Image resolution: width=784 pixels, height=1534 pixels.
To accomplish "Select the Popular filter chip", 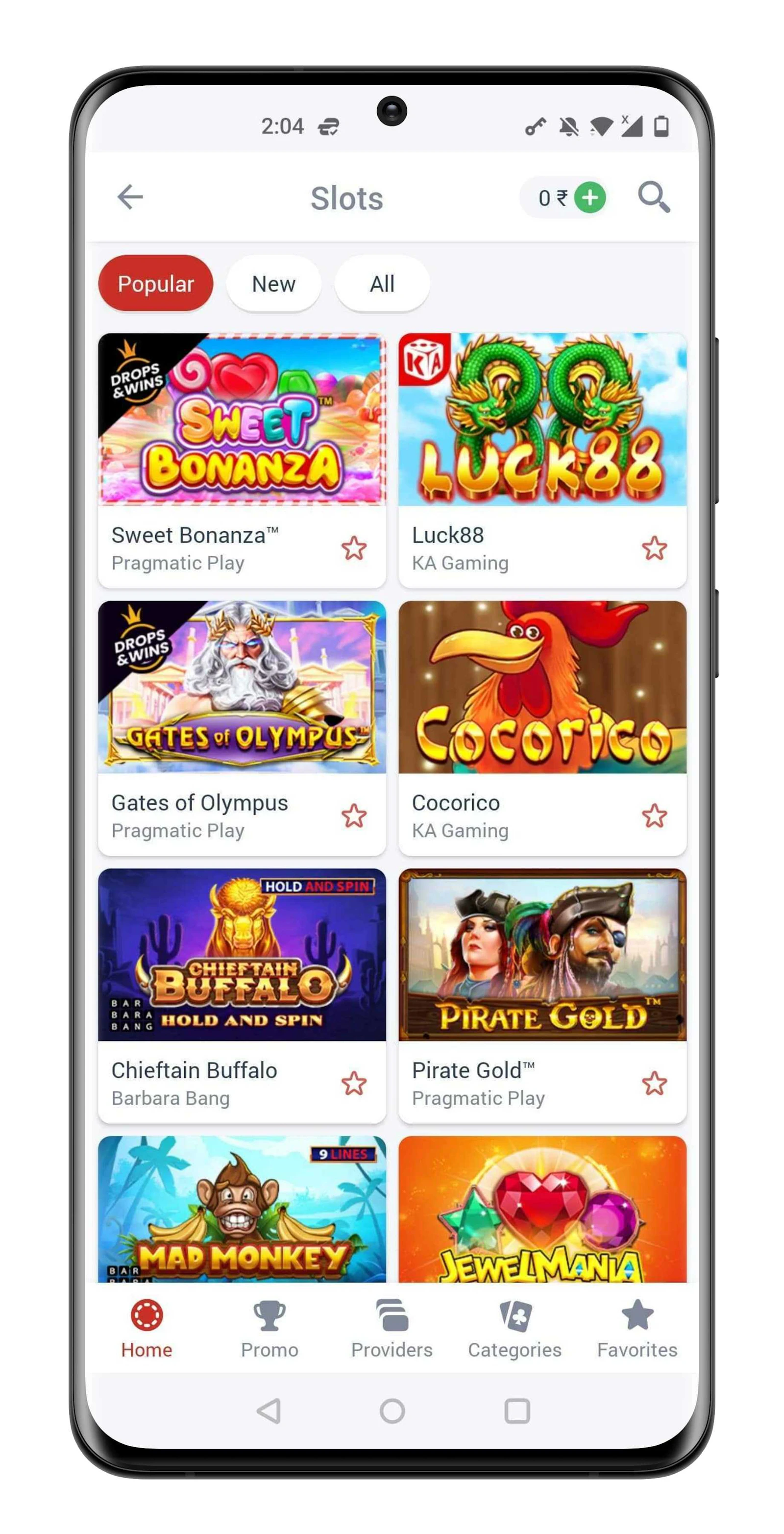I will (155, 284).
